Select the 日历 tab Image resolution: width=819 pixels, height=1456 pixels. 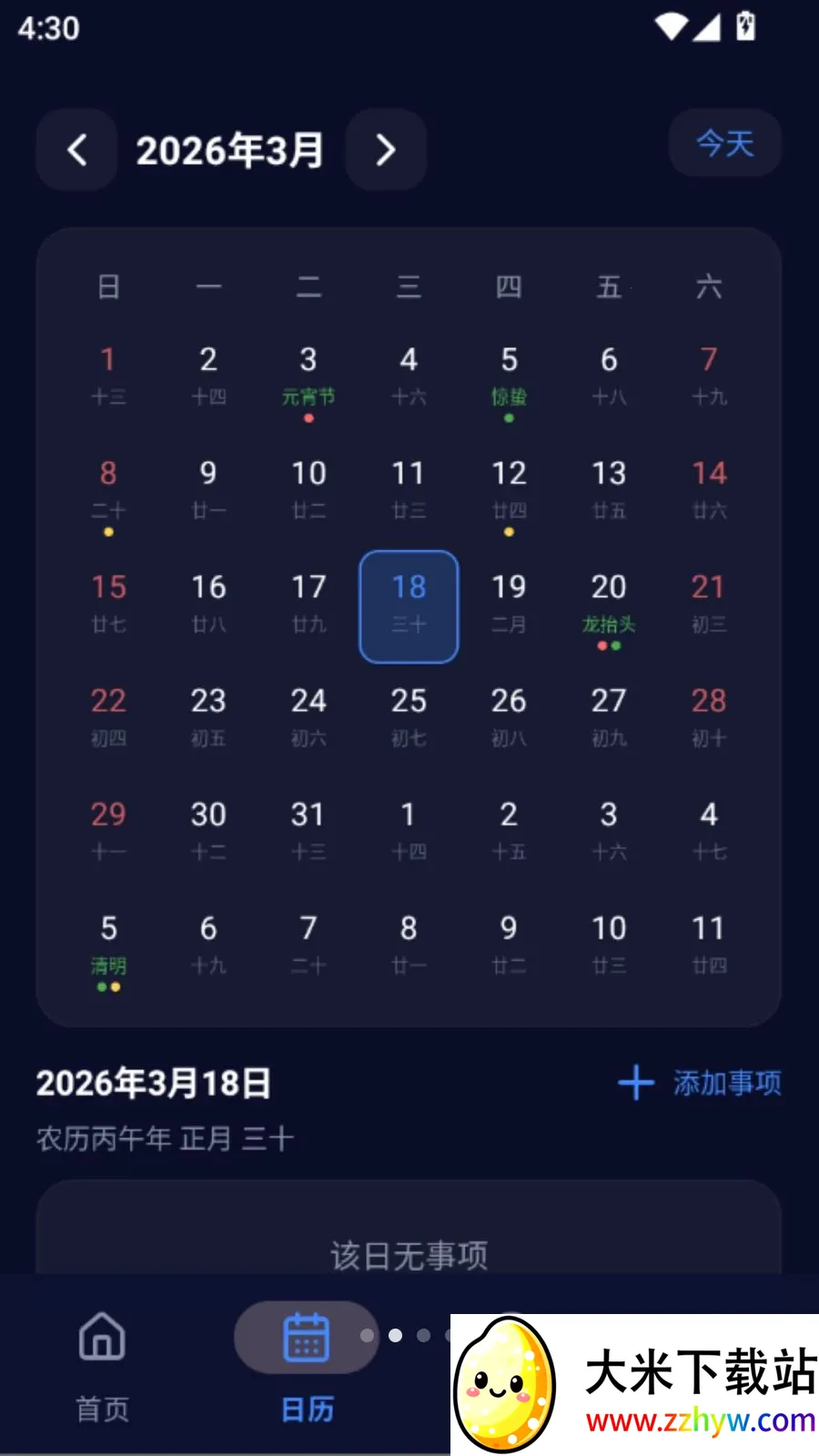(x=306, y=1365)
